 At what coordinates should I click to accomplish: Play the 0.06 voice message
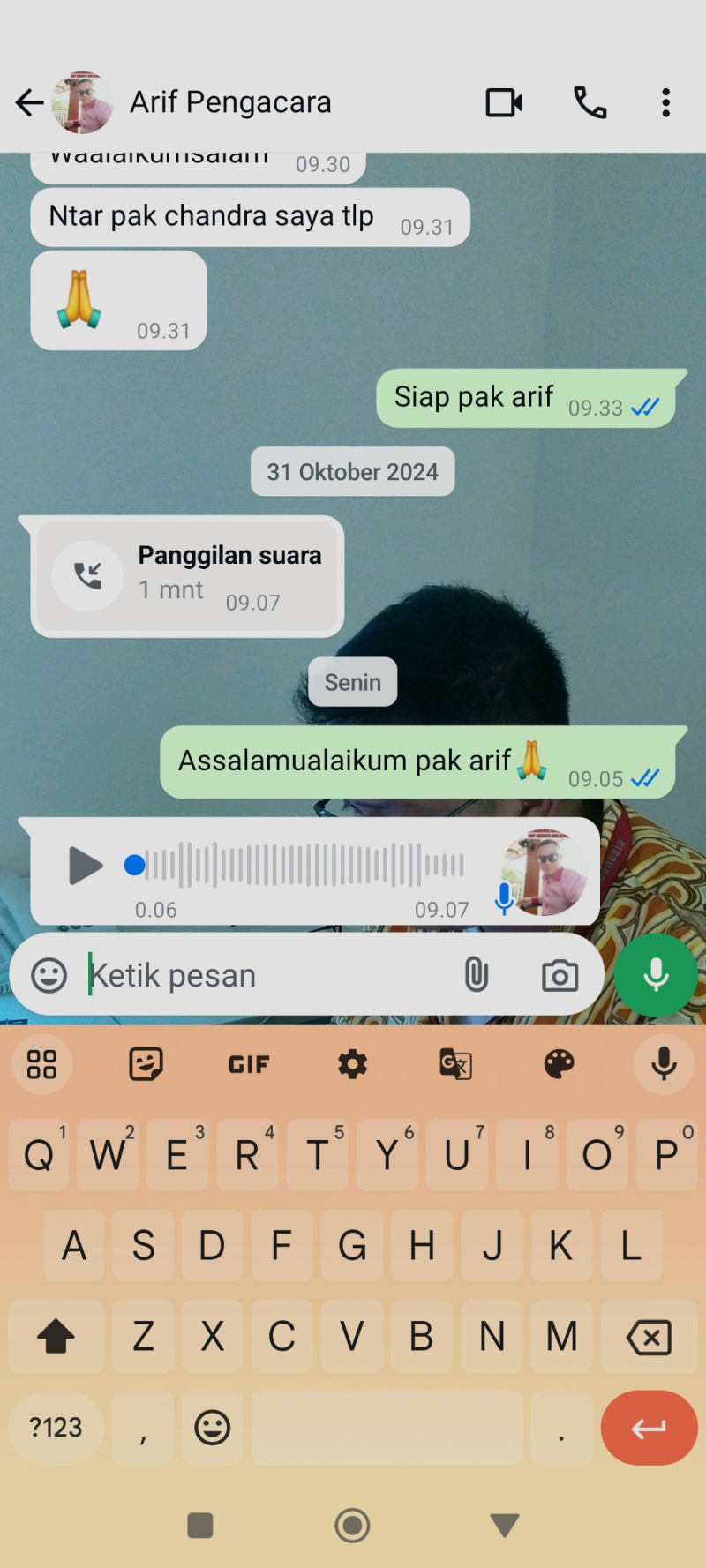pyautogui.click(x=85, y=866)
